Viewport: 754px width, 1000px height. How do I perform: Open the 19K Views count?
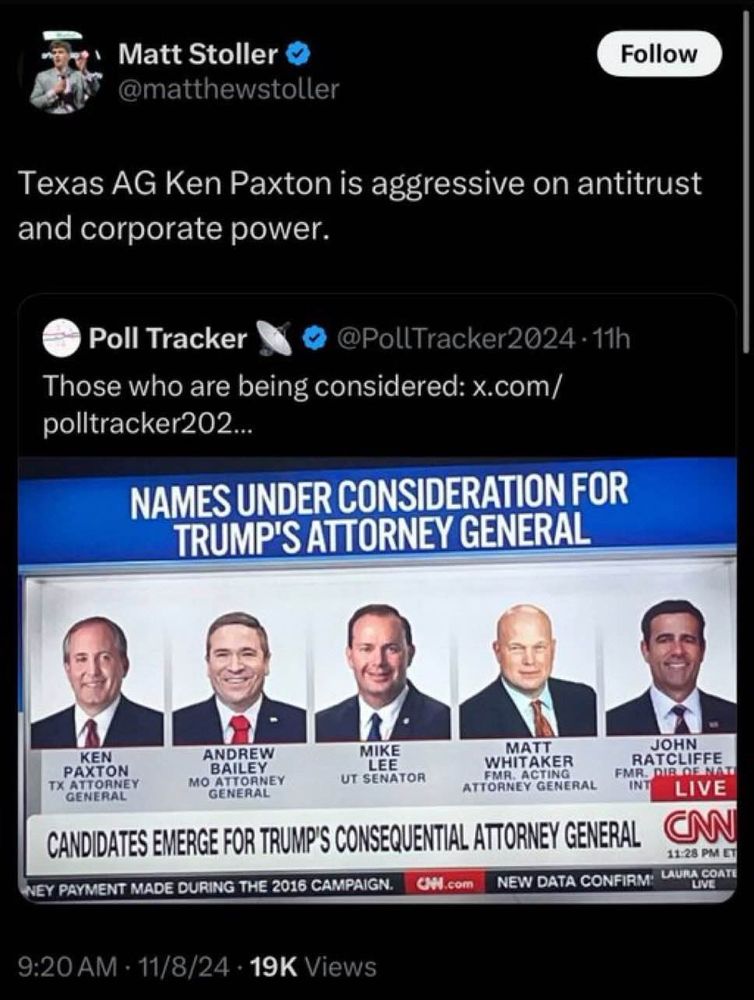coord(314,966)
